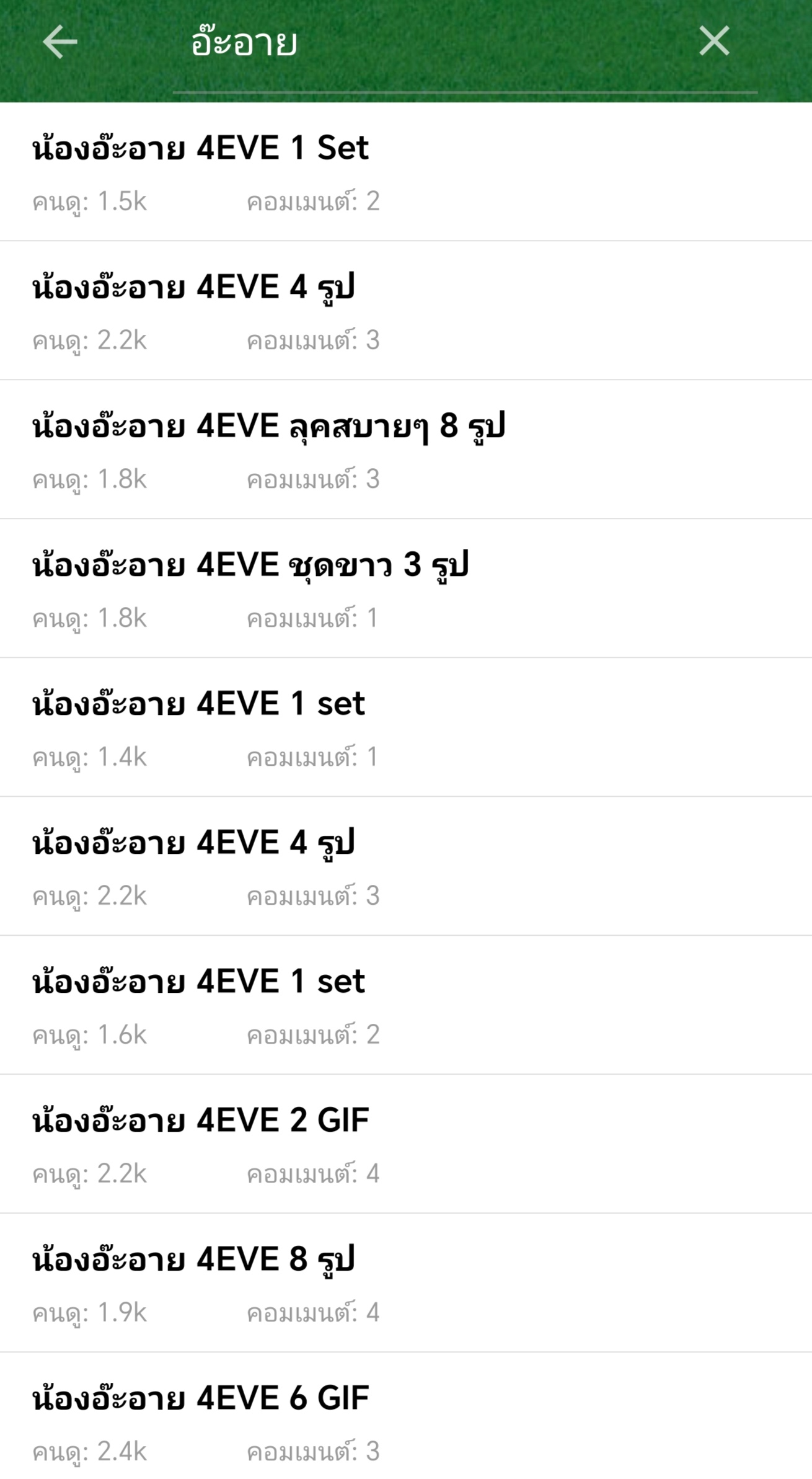812x1479 pixels.
Task: Clear the search text with X
Action: 714,41
